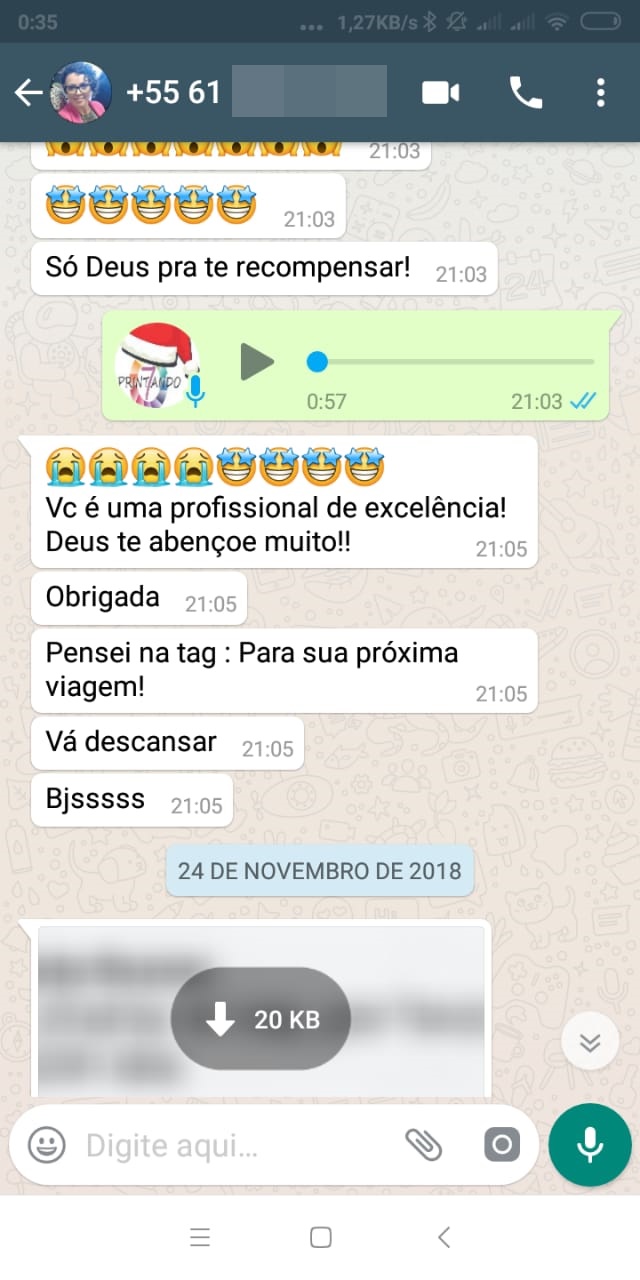The image size is (640, 1280).
Task: Tap the system home button
Action: (x=321, y=1238)
